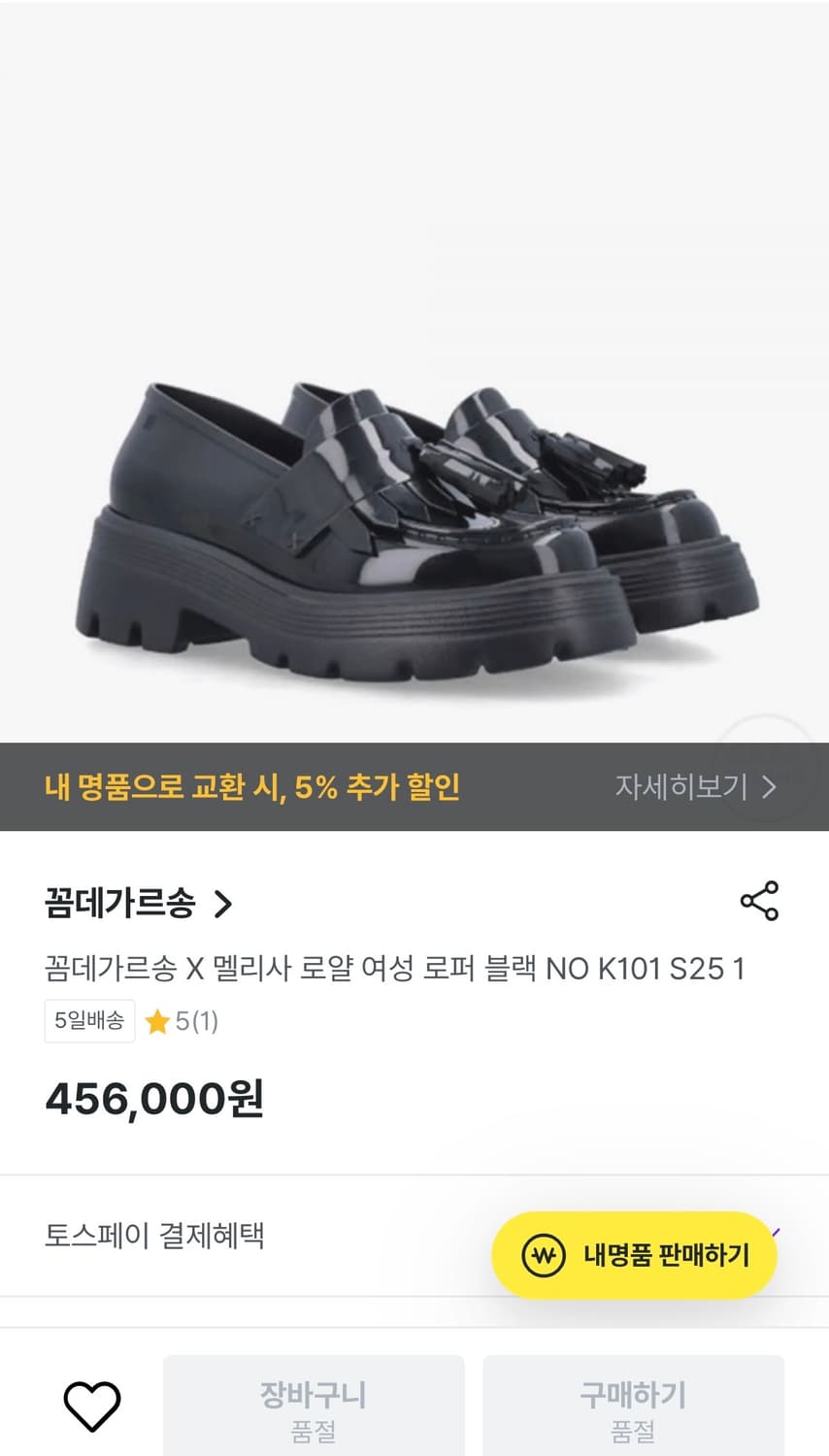Tap the chevron arrow beside 자세히보기

coord(770,787)
